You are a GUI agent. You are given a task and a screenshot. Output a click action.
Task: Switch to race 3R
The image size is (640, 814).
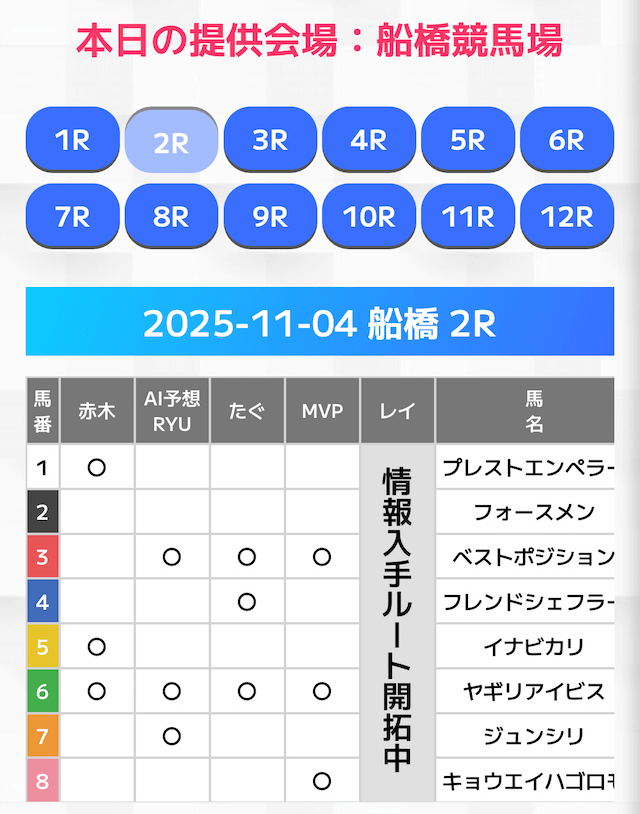(x=270, y=139)
